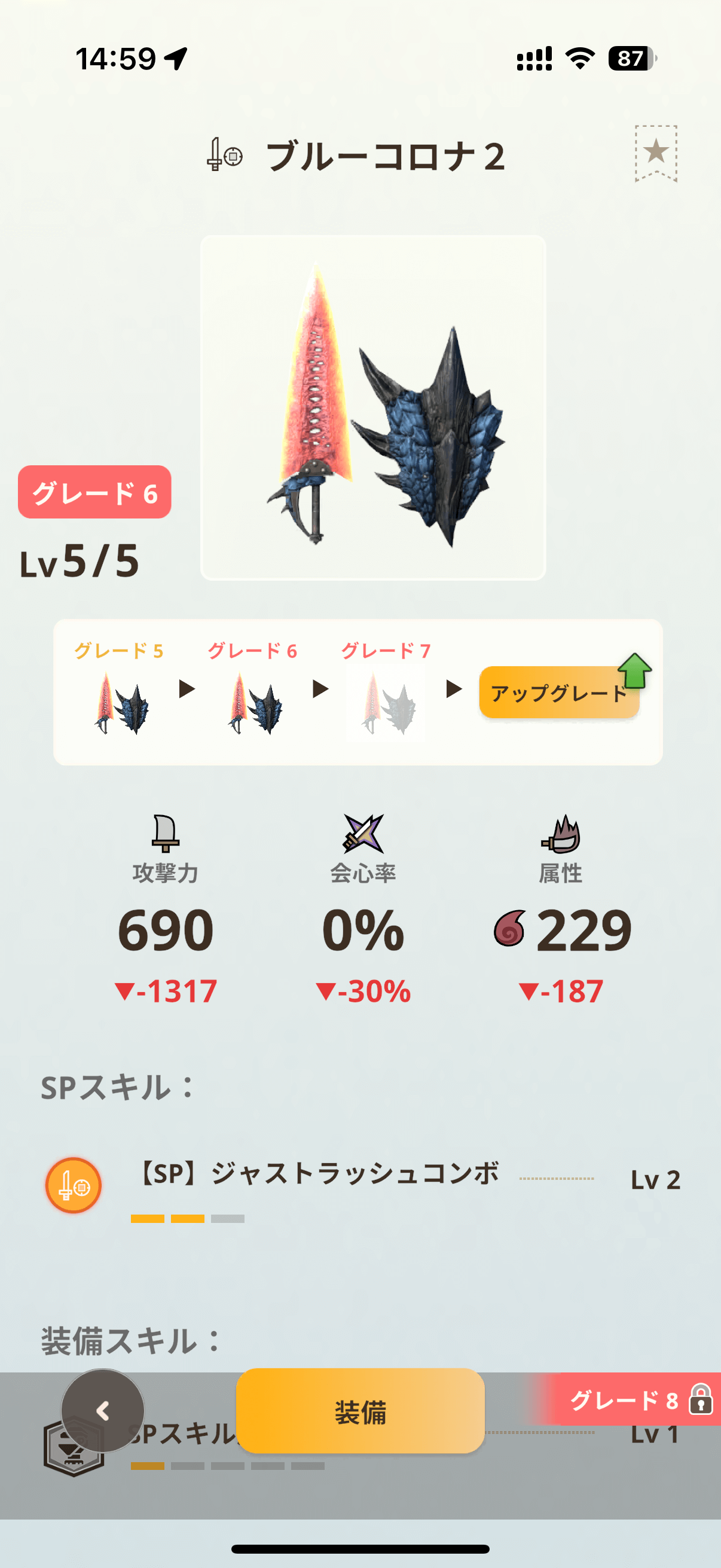Tap the アップグレード (upgrade) button
Screen dimensions: 721x1568
558,693
